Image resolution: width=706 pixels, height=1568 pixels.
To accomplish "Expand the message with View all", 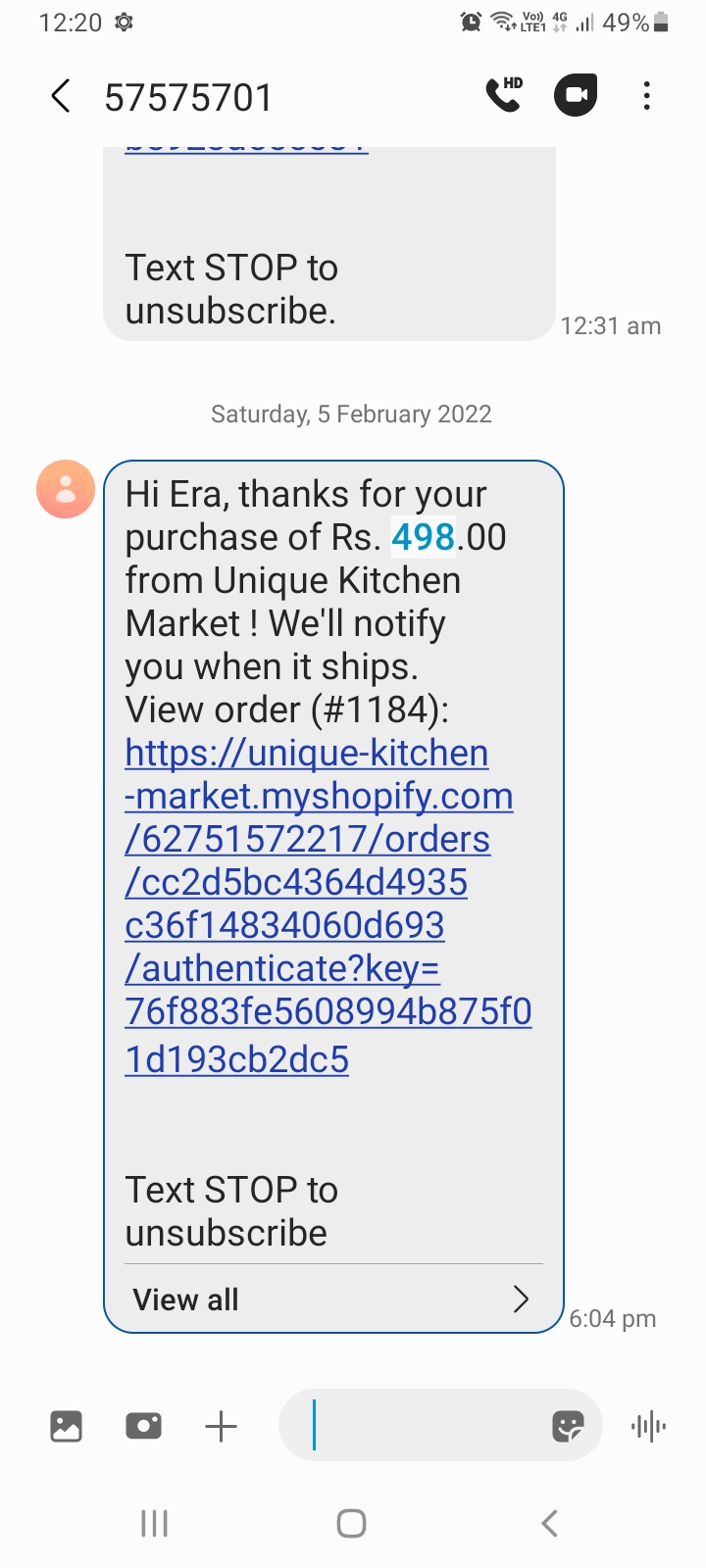I will 331,1299.
